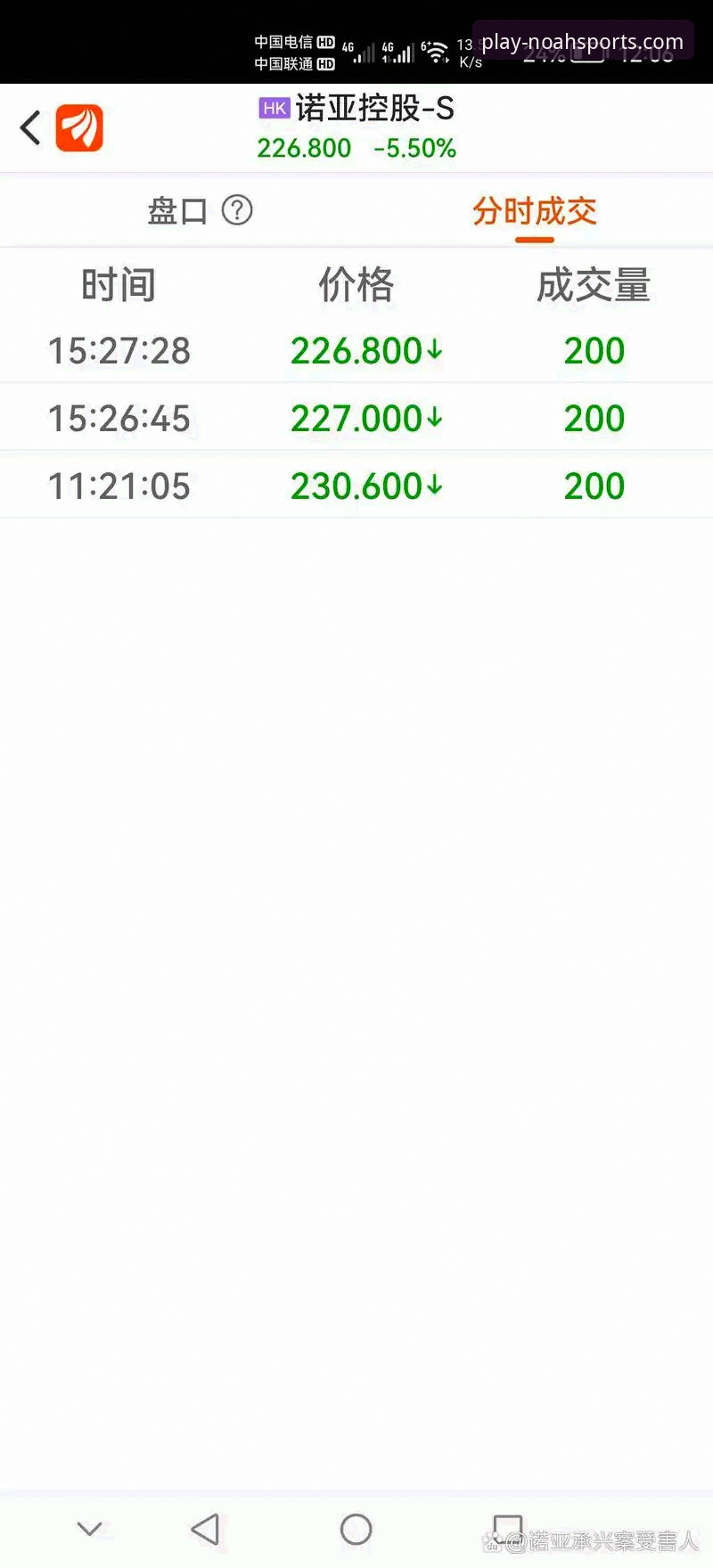Open the help icon beside 盘口
Viewport: 713px width, 1568px height.
[237, 210]
